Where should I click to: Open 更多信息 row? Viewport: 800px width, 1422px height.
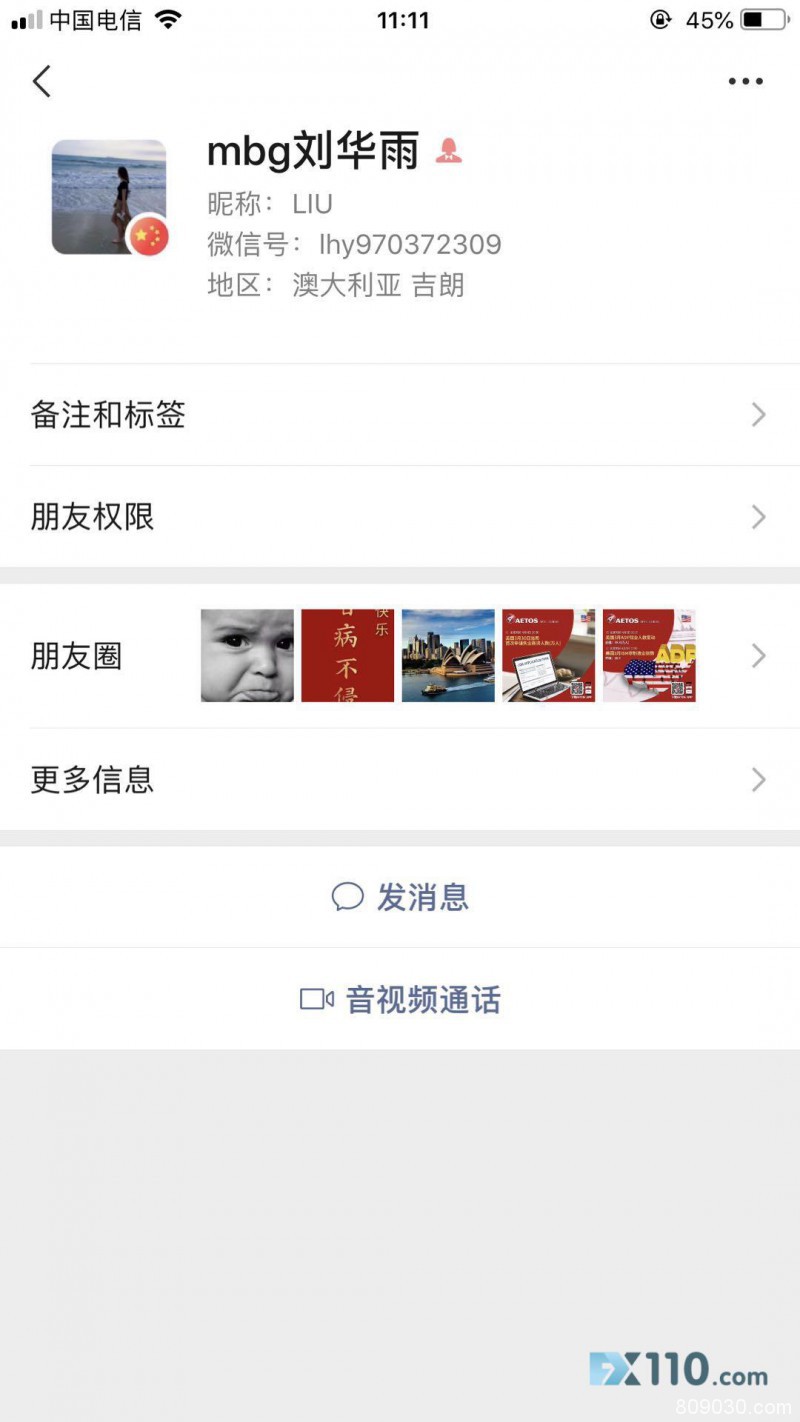pyautogui.click(x=400, y=780)
